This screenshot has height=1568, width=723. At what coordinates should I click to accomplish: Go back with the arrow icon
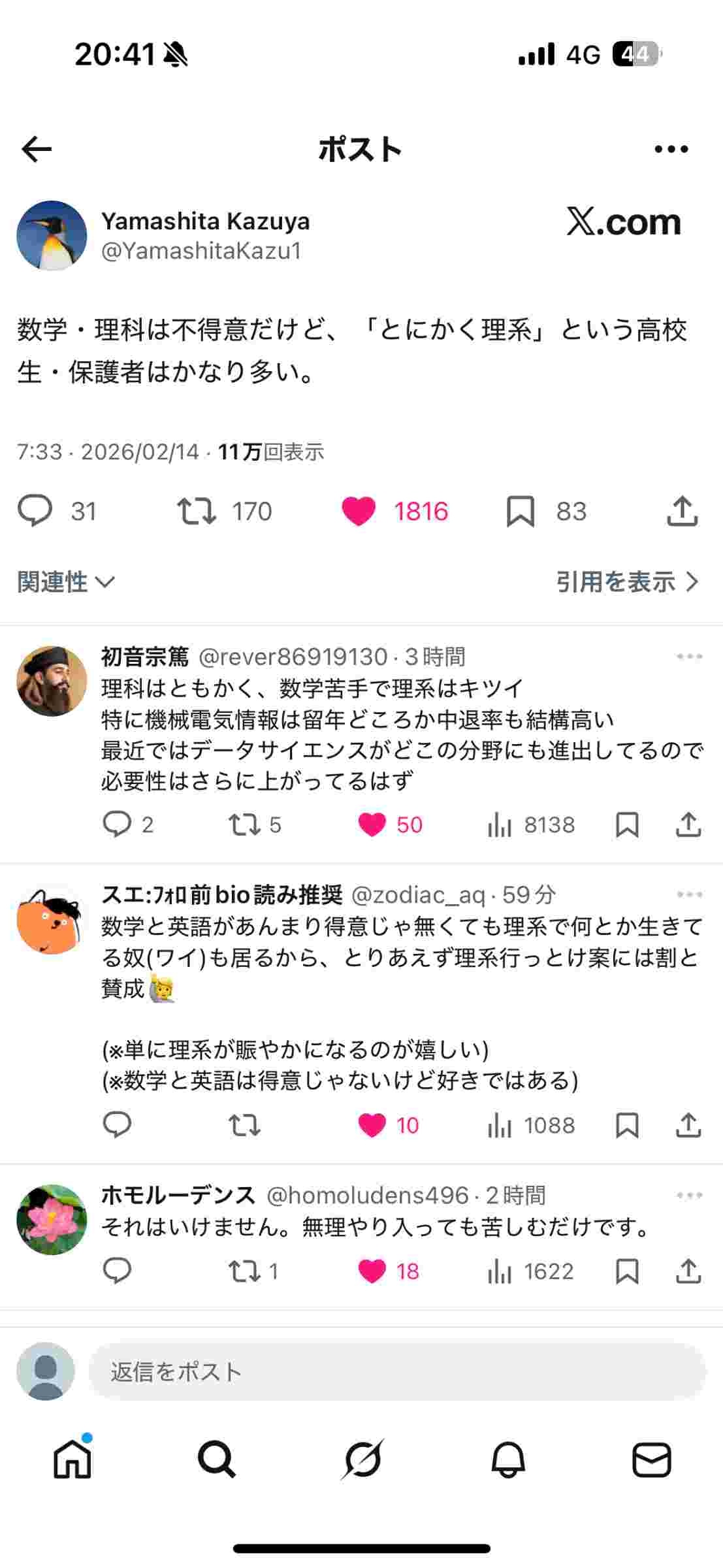click(37, 150)
